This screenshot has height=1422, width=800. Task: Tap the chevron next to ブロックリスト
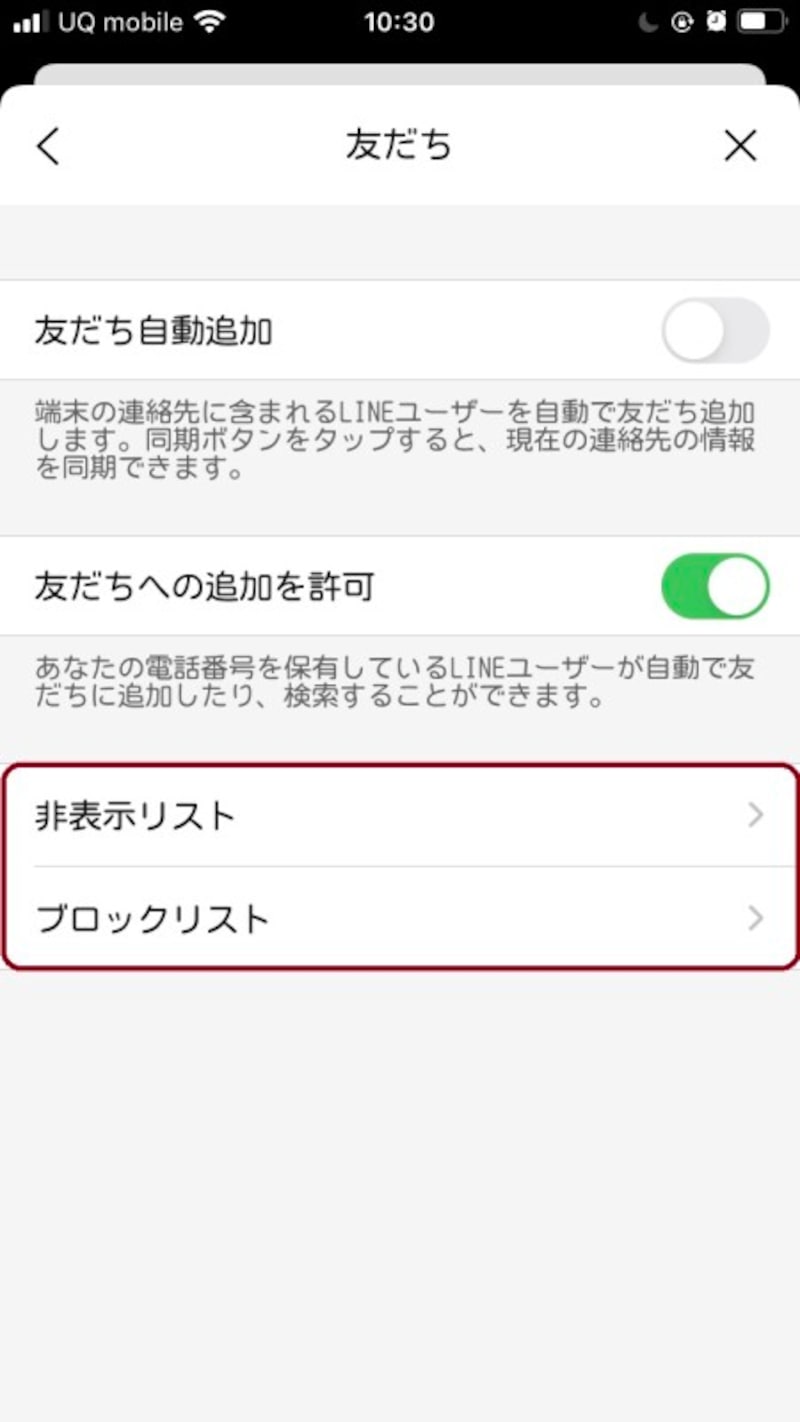point(757,919)
